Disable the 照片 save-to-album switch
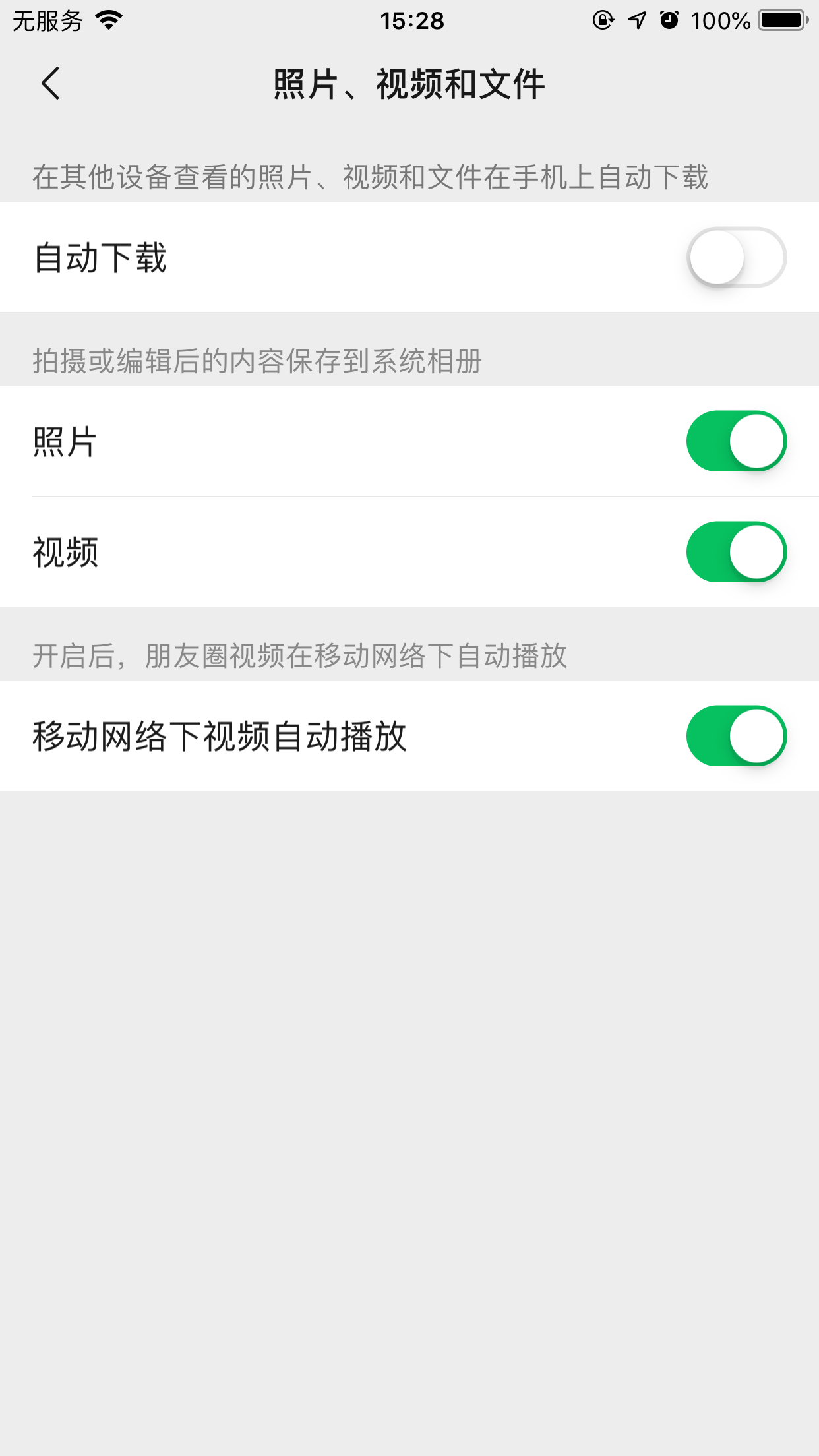 tap(737, 440)
